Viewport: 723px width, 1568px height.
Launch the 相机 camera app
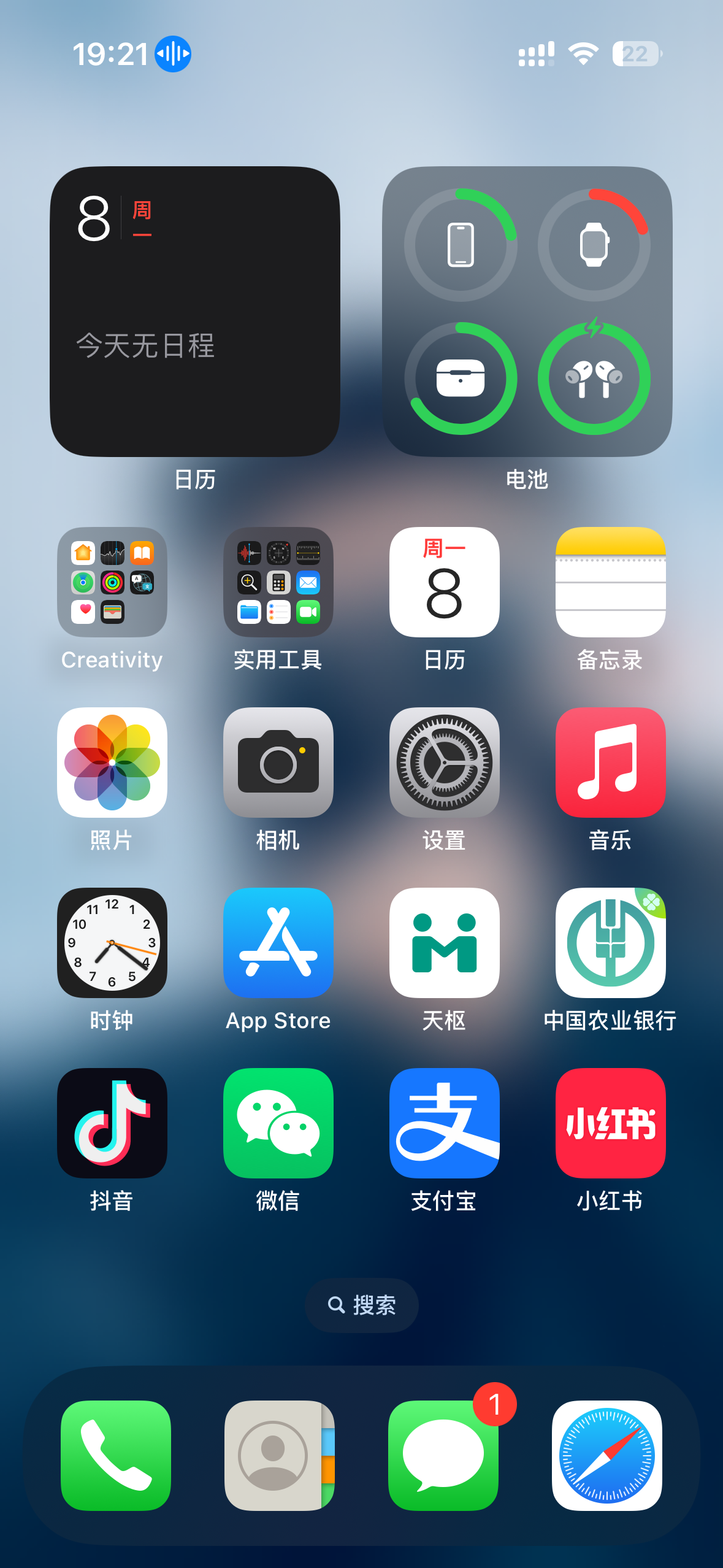(278, 763)
